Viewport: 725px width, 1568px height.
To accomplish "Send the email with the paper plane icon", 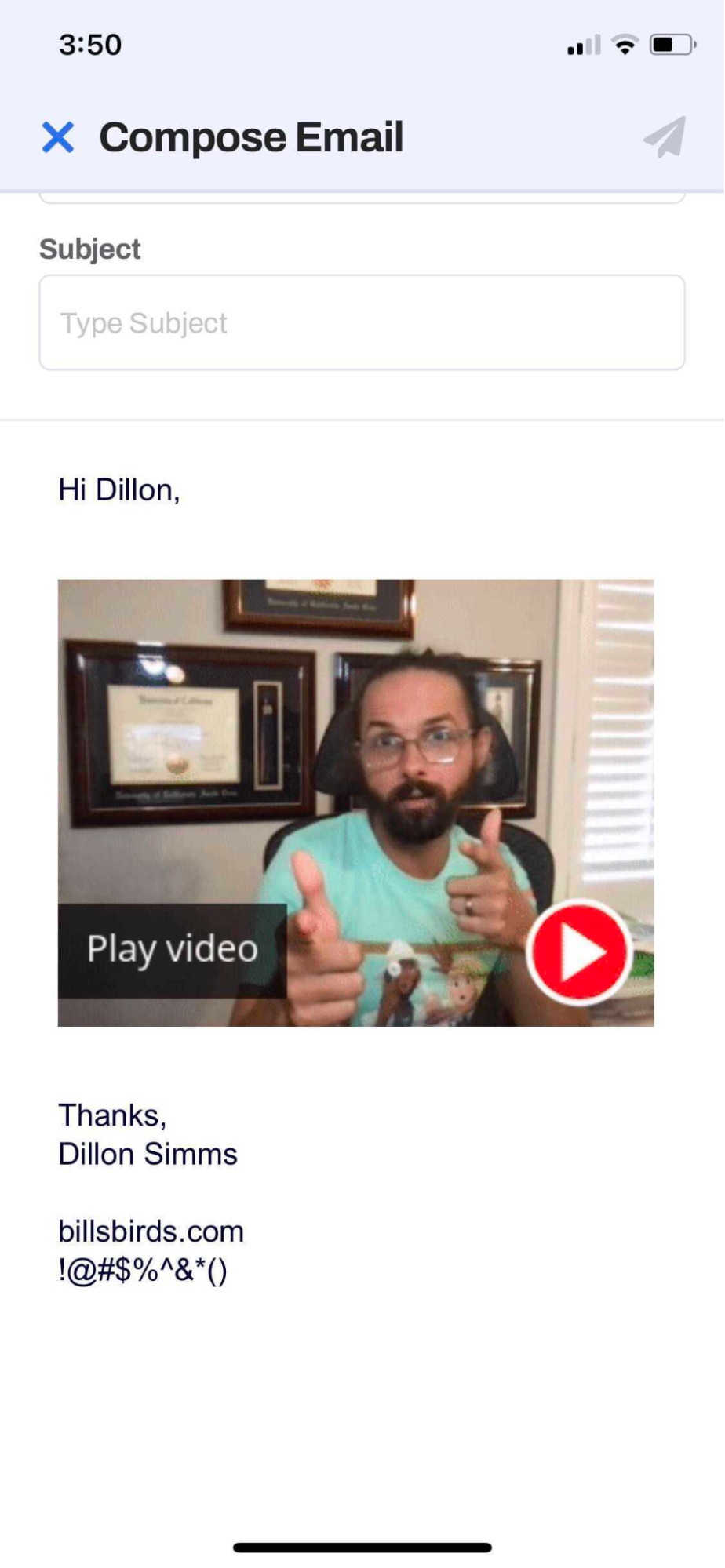I will pos(665,137).
